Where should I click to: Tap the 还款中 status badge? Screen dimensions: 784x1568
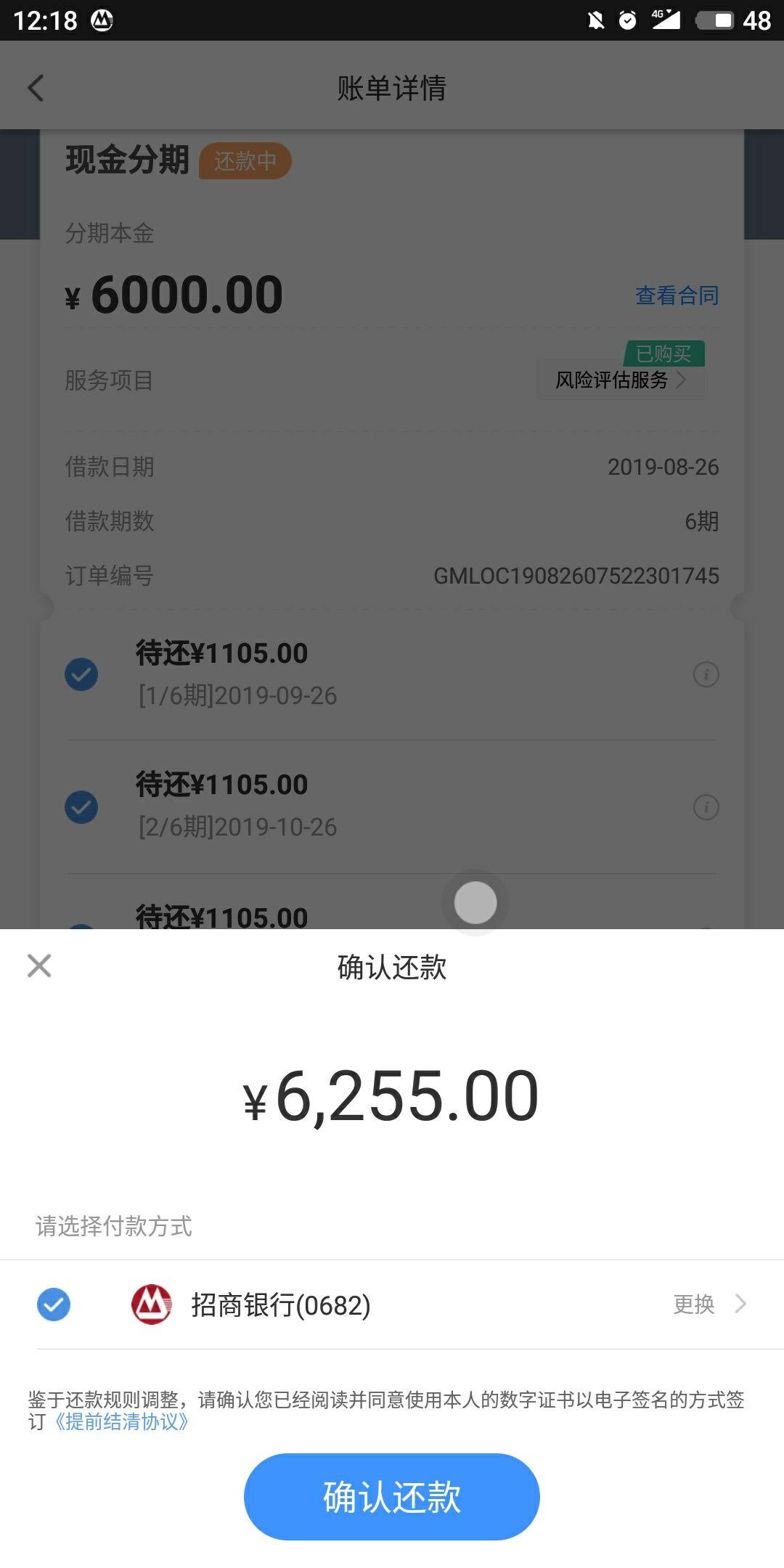[245, 160]
